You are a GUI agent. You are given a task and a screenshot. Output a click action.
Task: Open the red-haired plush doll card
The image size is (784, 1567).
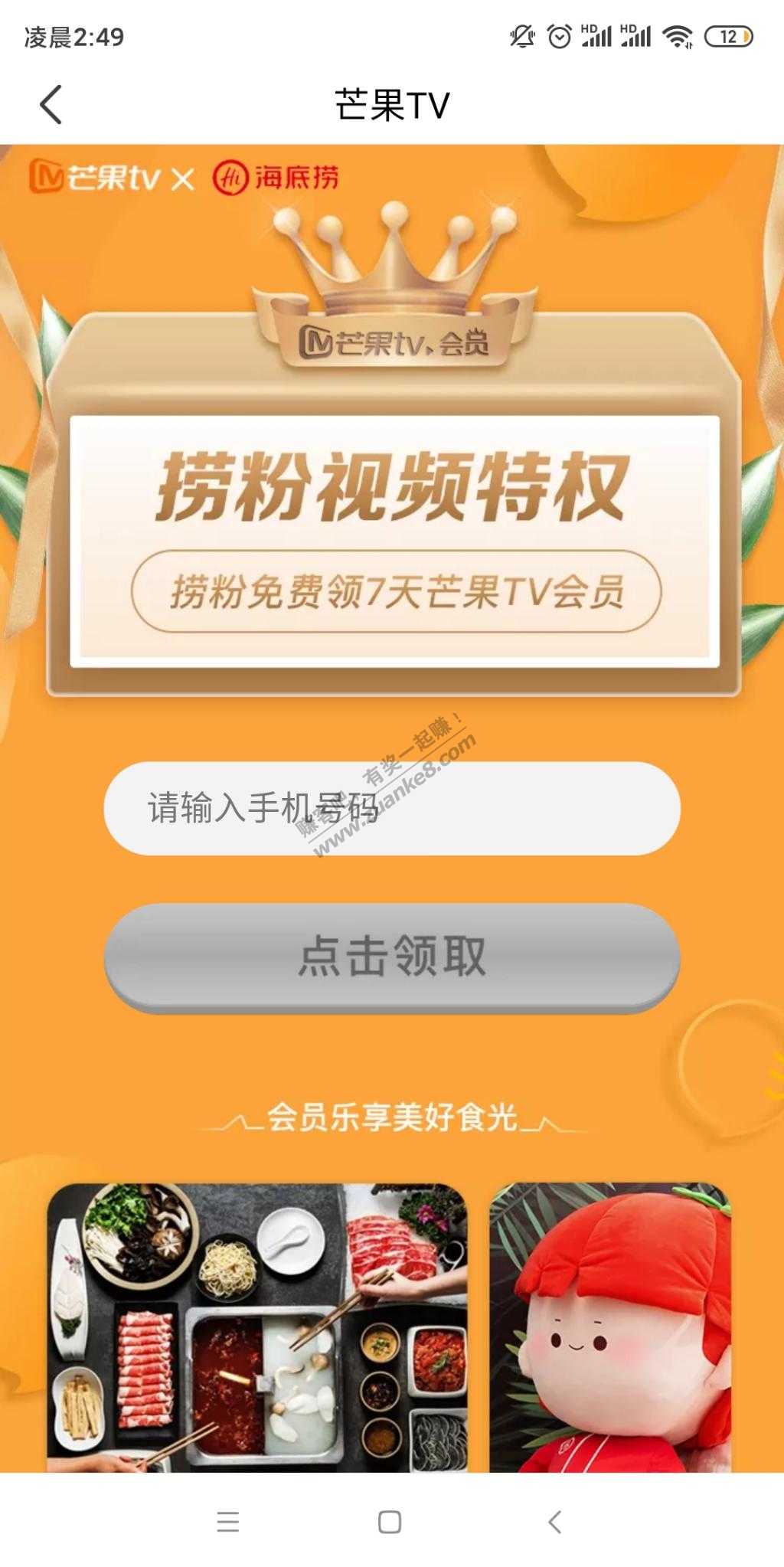click(609, 1327)
